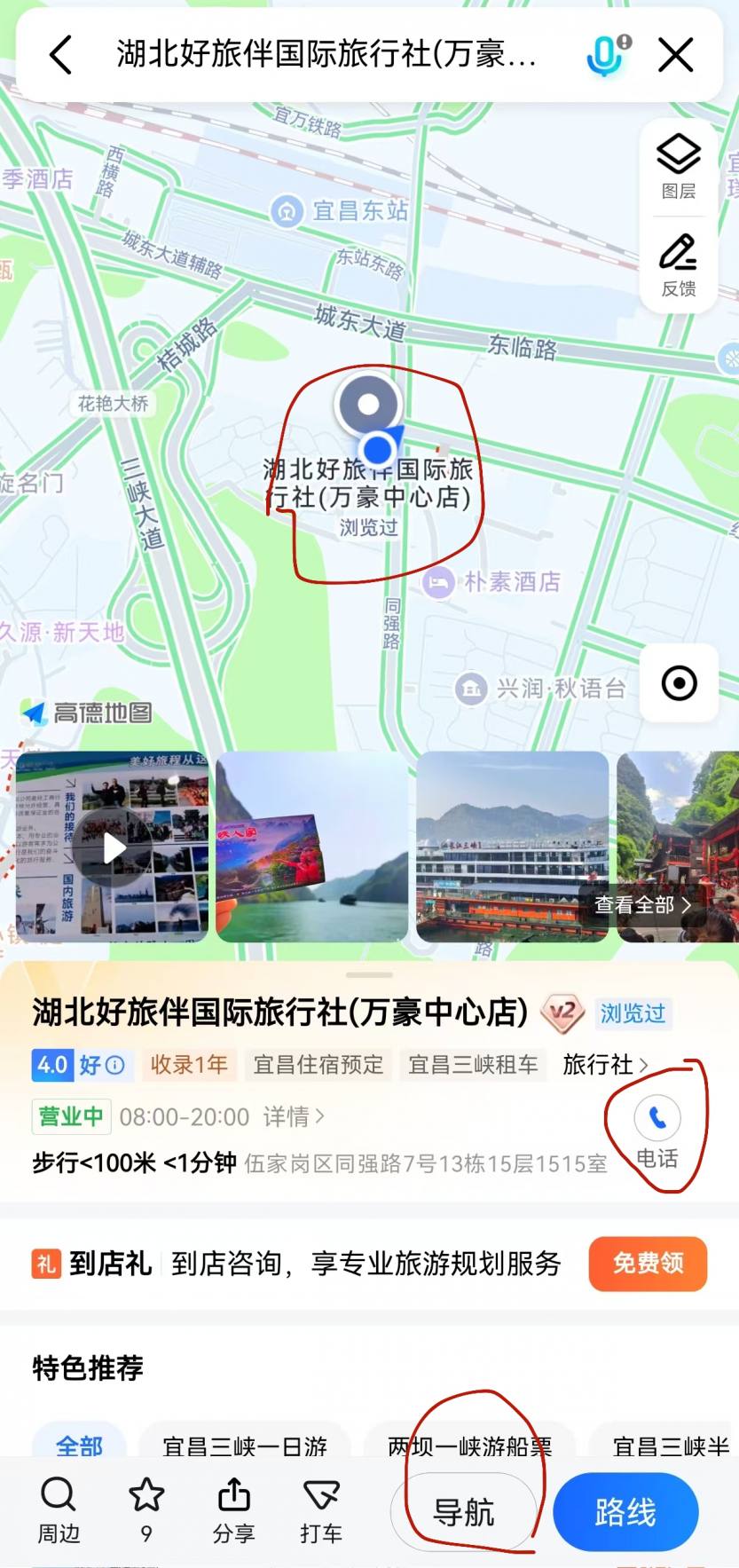View all photos via 查看全部

(642, 904)
